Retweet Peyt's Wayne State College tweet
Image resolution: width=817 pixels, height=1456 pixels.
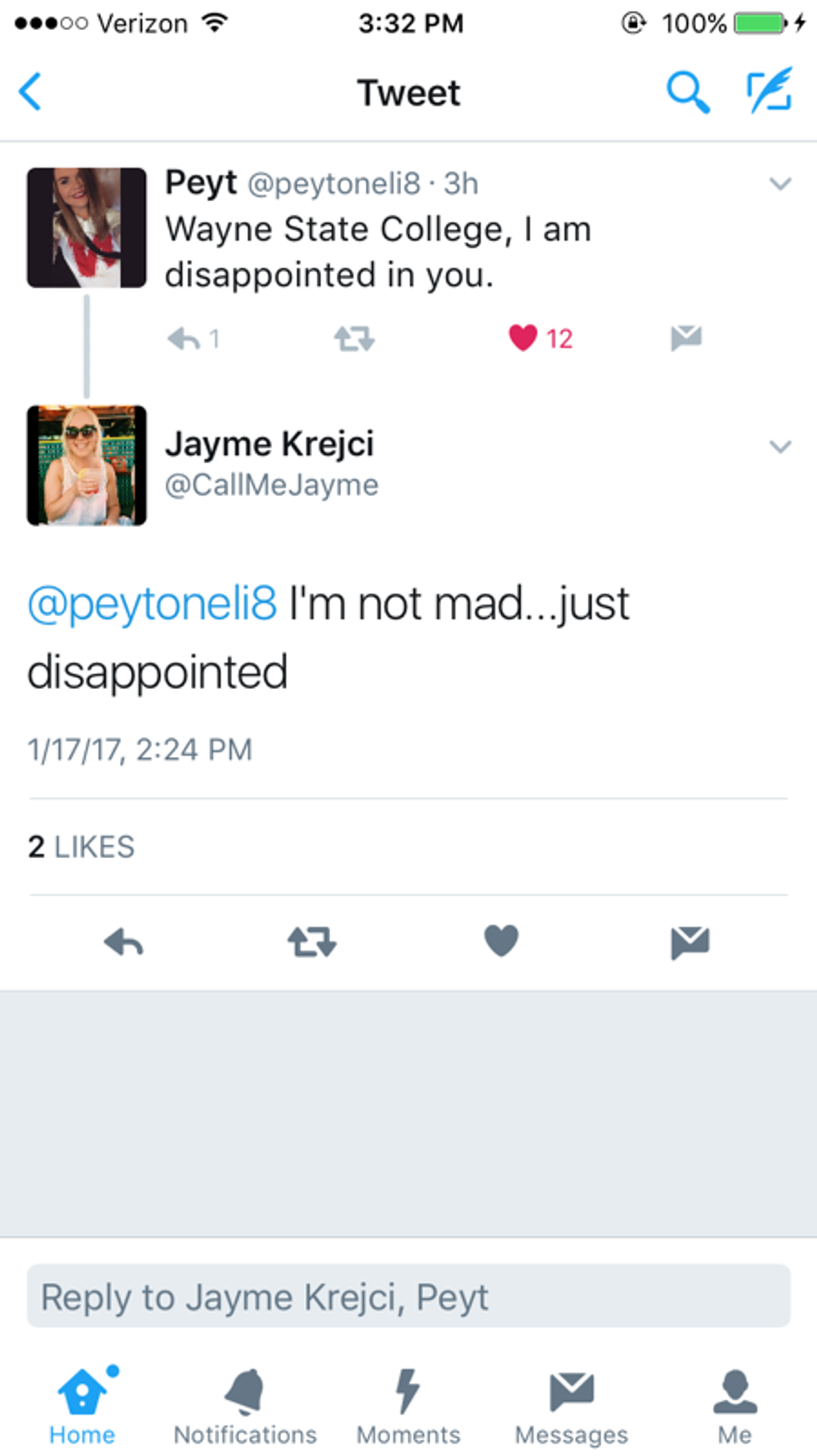[354, 339]
